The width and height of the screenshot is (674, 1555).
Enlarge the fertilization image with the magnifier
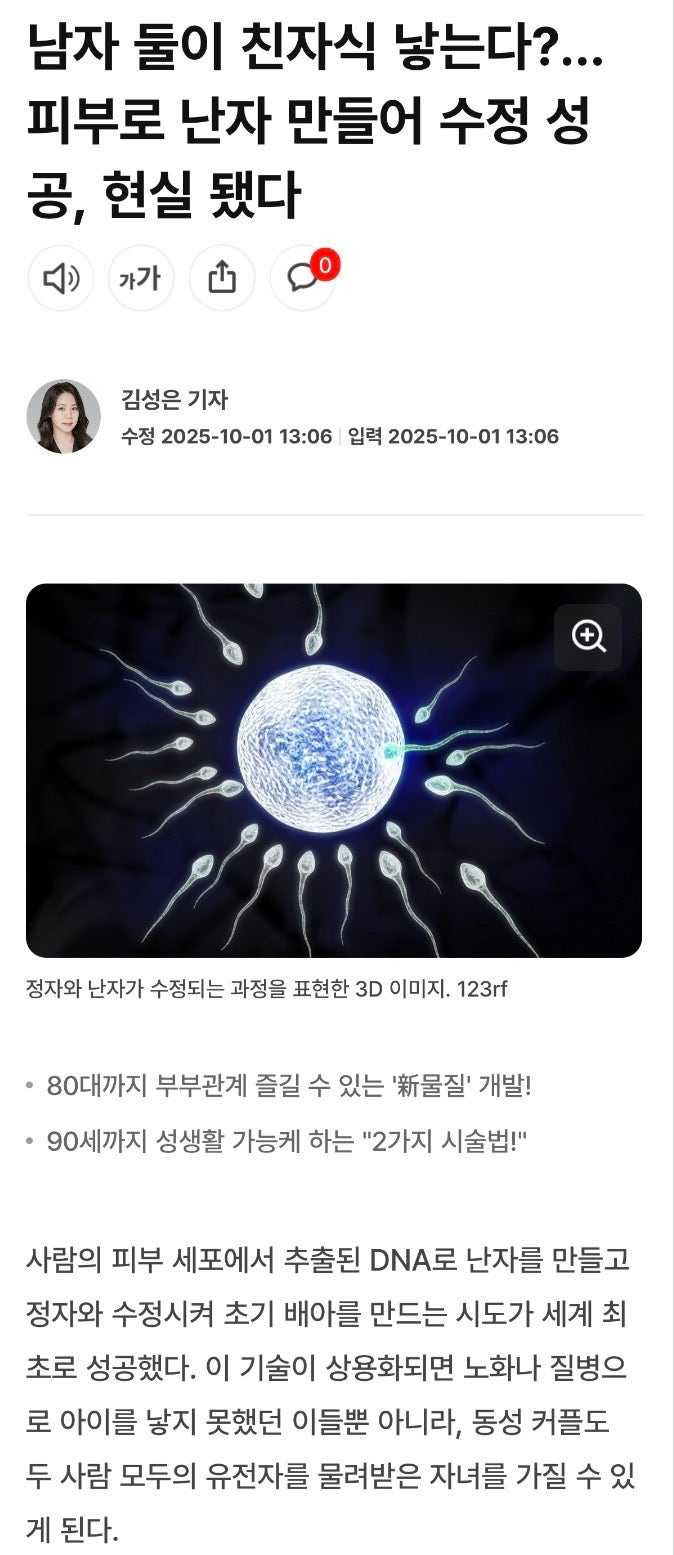[588, 637]
